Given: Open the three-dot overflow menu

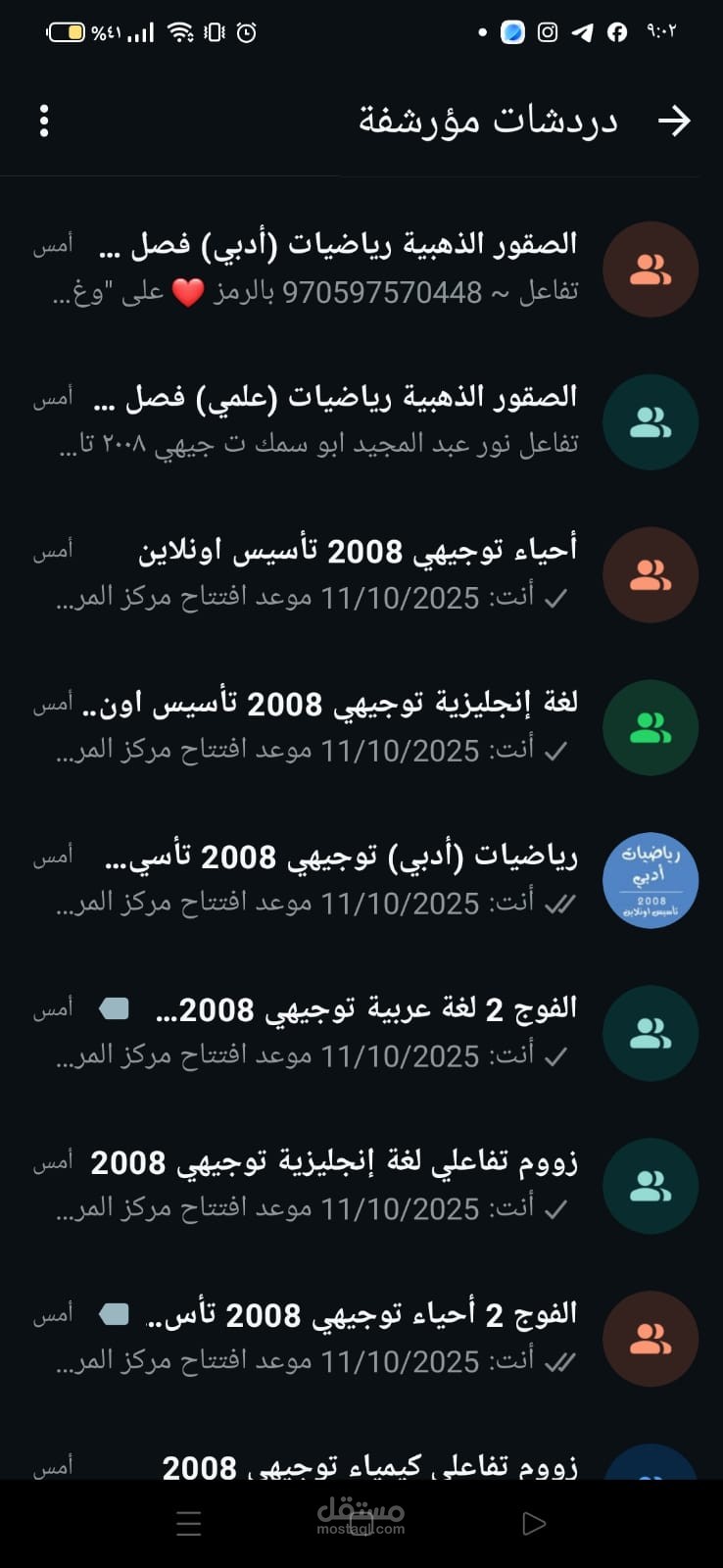Looking at the screenshot, I should coord(44,121).
